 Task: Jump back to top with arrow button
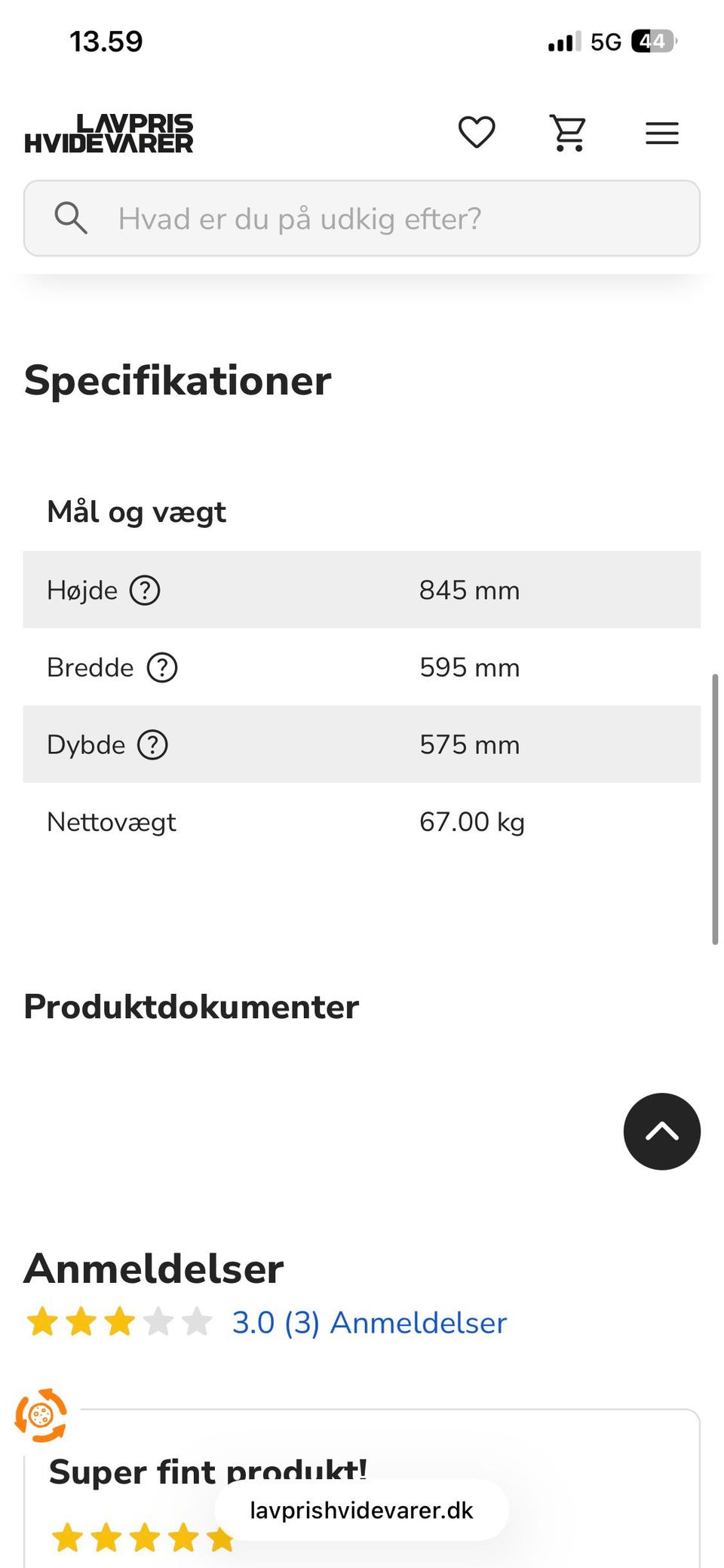(661, 1131)
